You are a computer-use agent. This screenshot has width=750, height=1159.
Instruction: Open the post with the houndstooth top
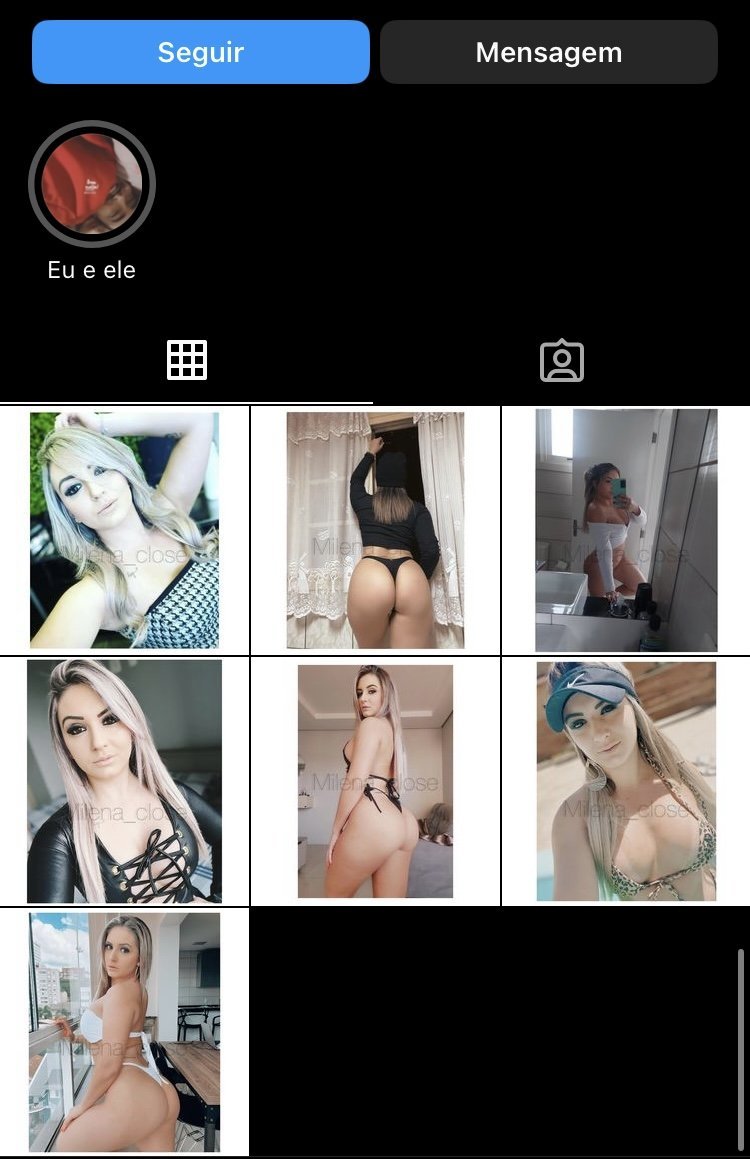(x=124, y=530)
